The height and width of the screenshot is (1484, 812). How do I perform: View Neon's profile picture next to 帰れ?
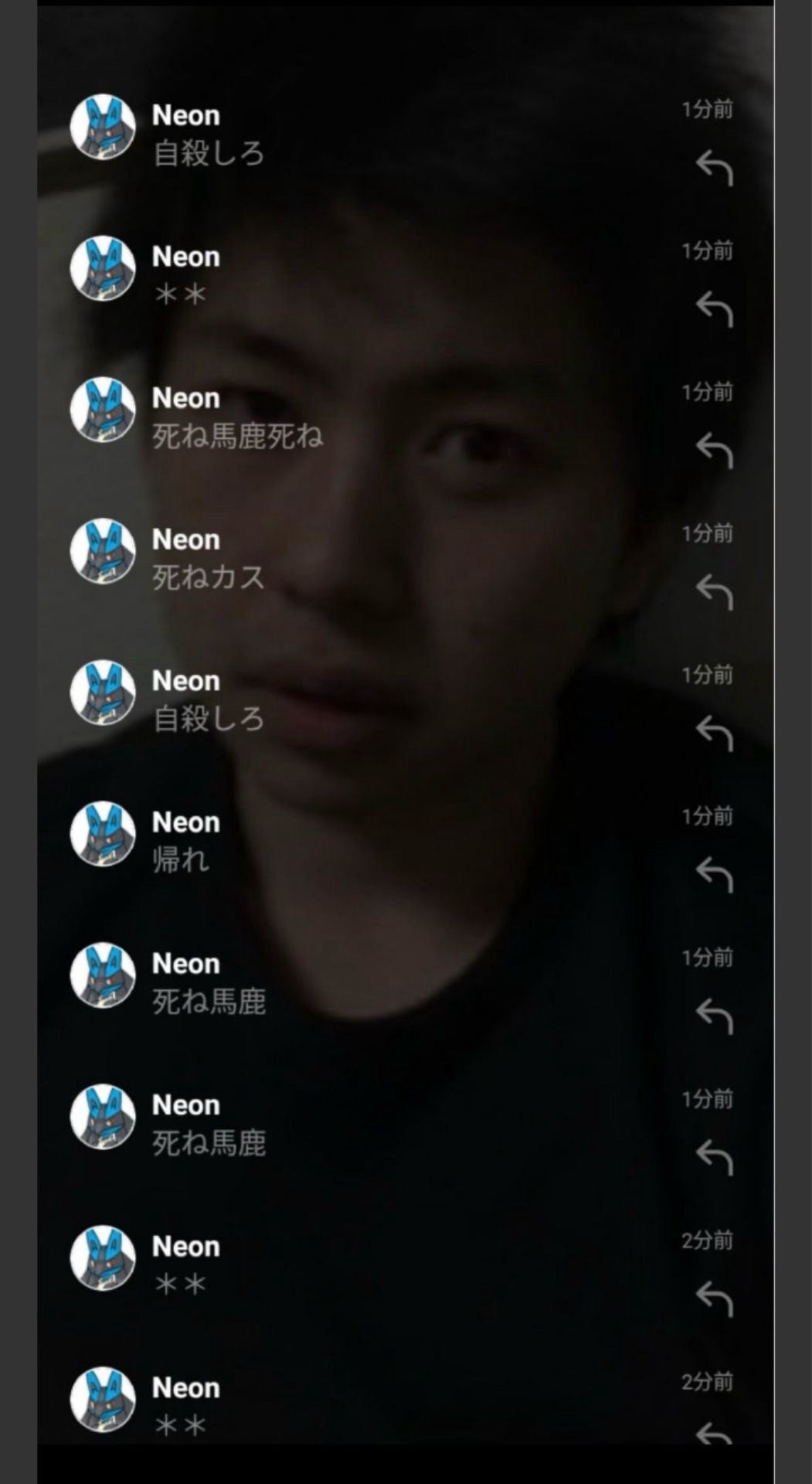[103, 834]
